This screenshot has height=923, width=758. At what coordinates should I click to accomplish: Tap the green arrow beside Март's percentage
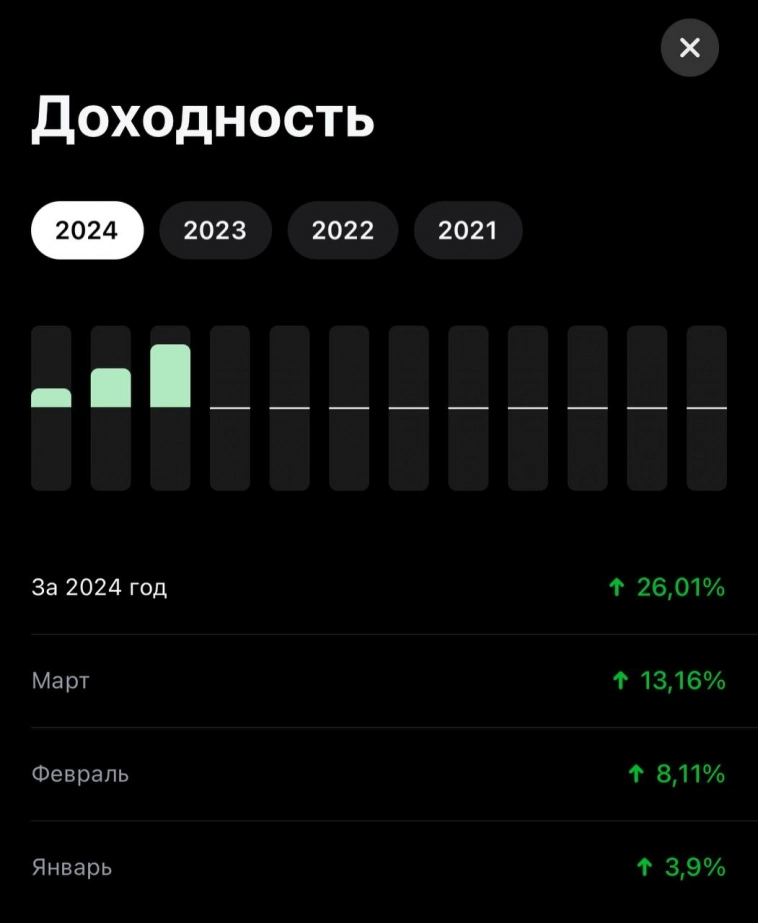point(620,681)
